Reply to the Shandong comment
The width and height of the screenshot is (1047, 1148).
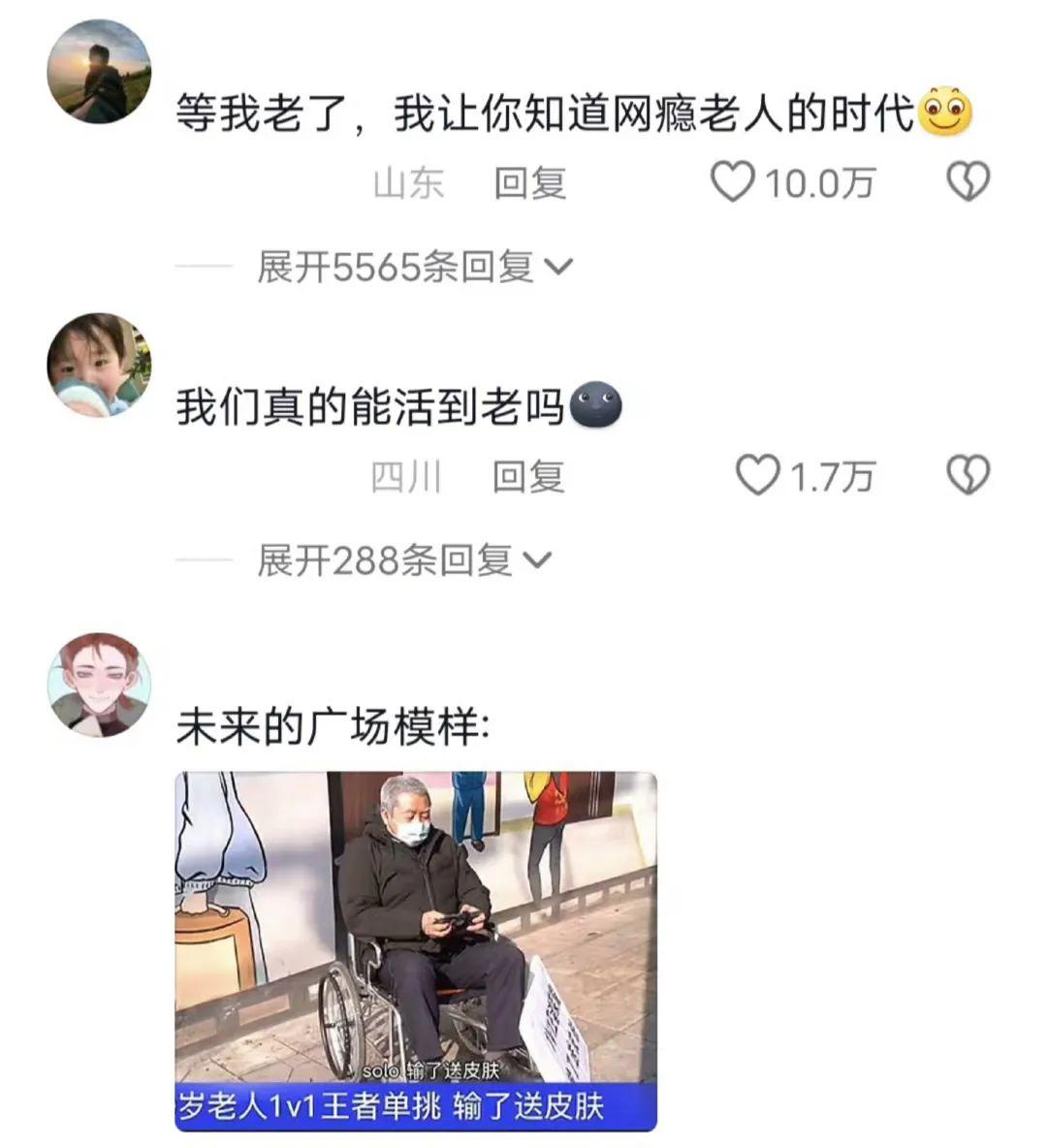tap(529, 183)
